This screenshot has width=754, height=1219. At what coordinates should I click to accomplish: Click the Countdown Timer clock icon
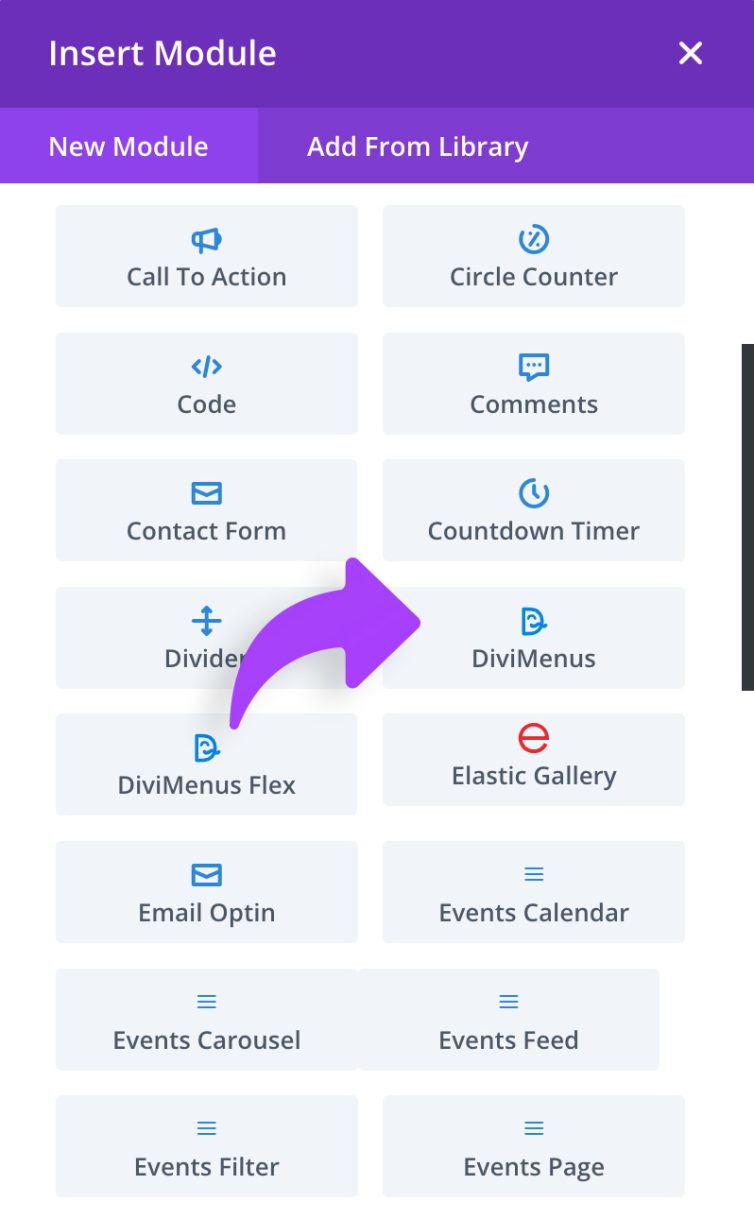point(533,494)
